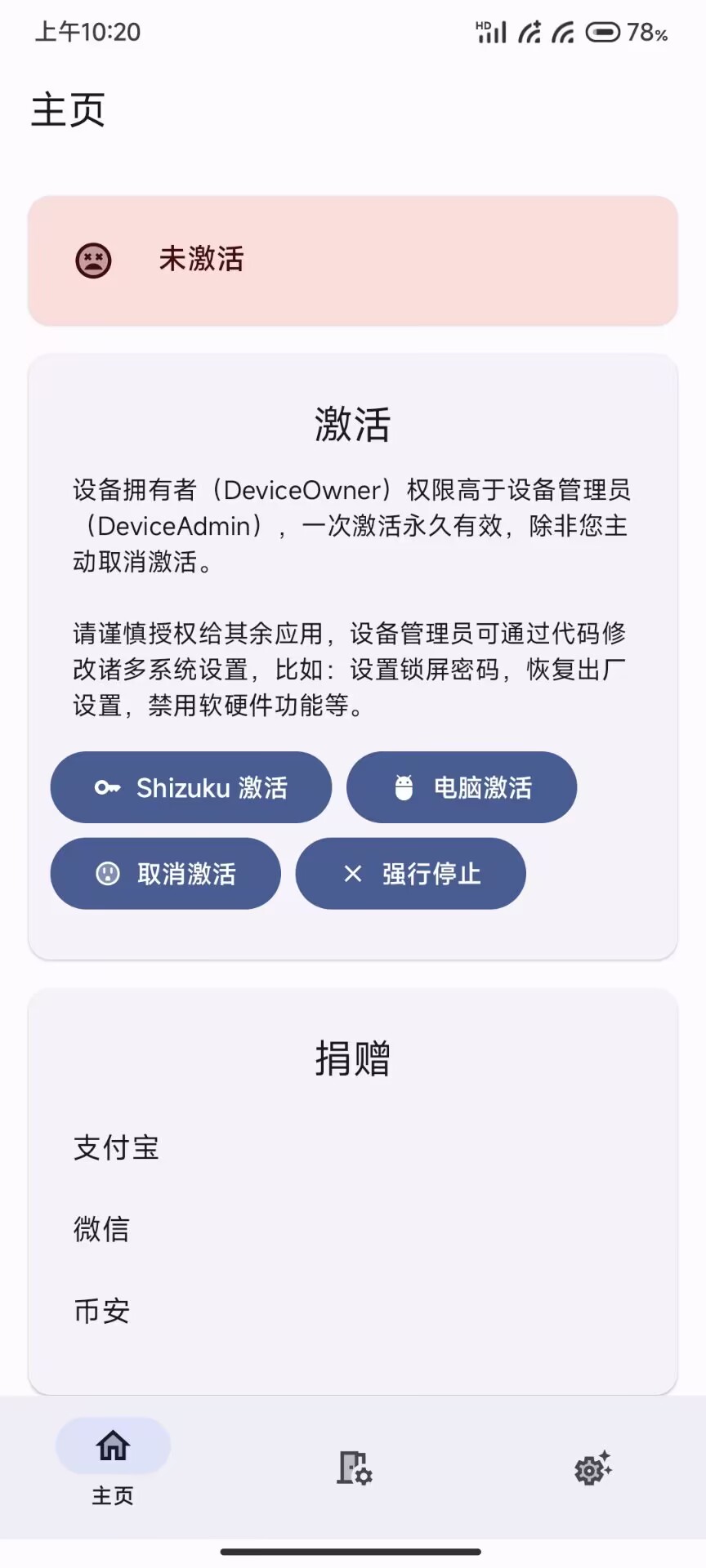The width and height of the screenshot is (706, 1568).
Task: Tap the Shizuku 激活 button
Action: (x=191, y=787)
